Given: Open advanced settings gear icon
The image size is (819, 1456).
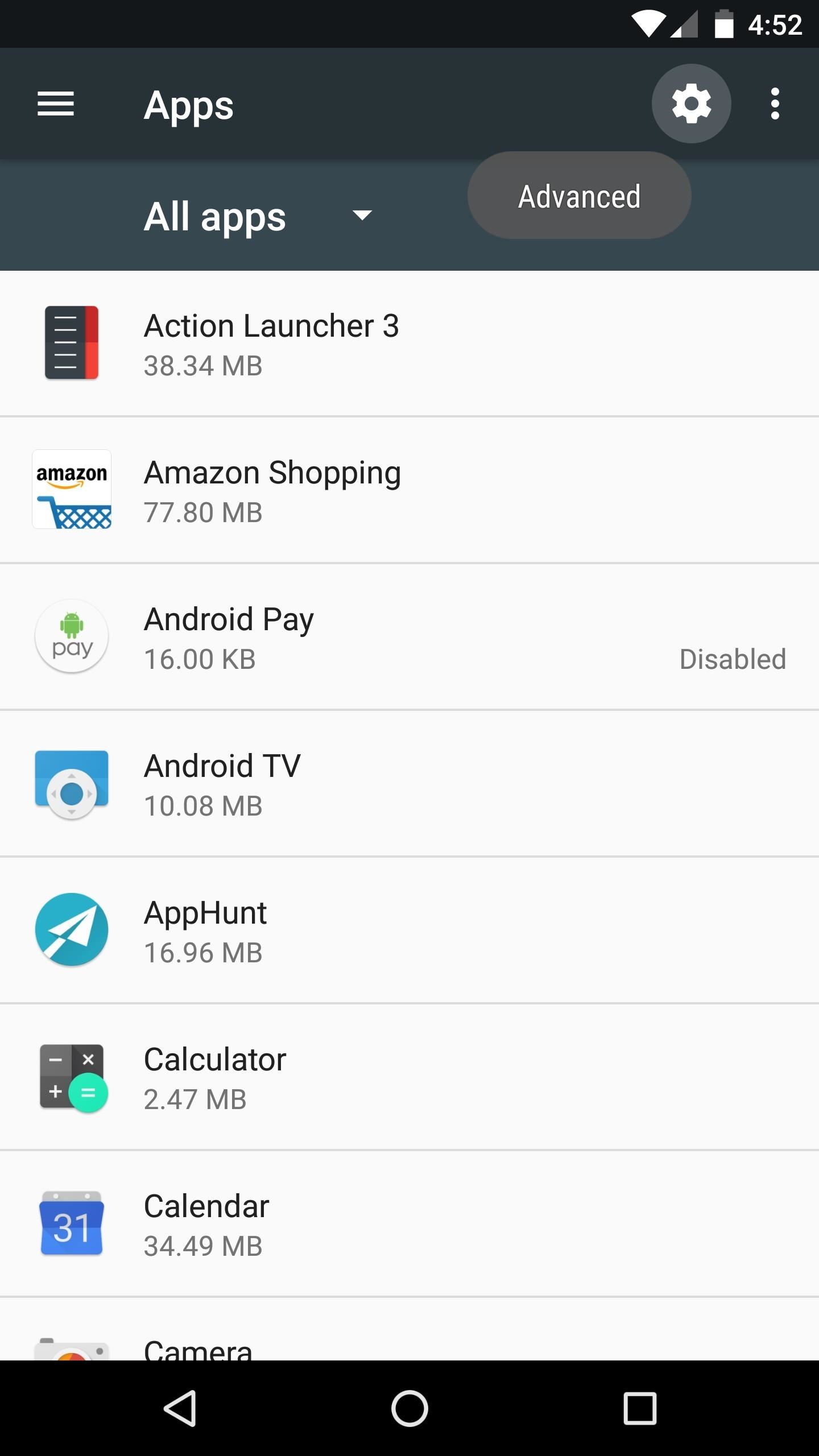Looking at the screenshot, I should coord(691,104).
